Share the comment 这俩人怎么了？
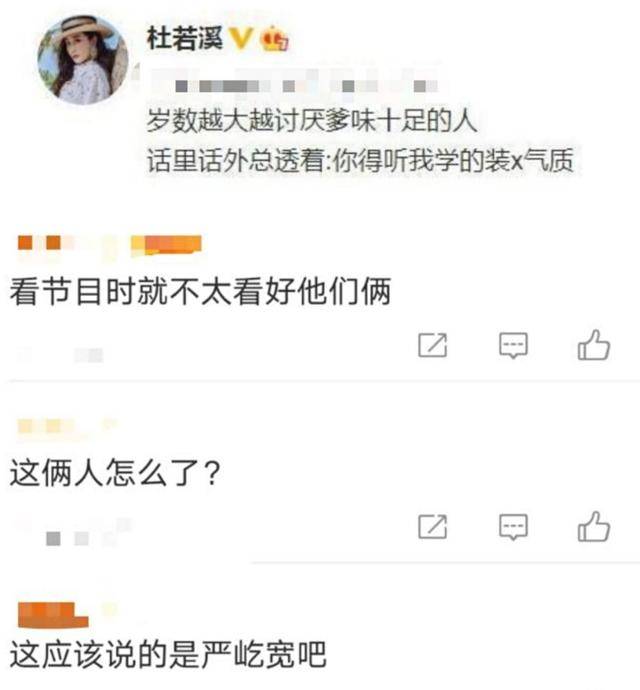The width and height of the screenshot is (640, 690). click(432, 526)
